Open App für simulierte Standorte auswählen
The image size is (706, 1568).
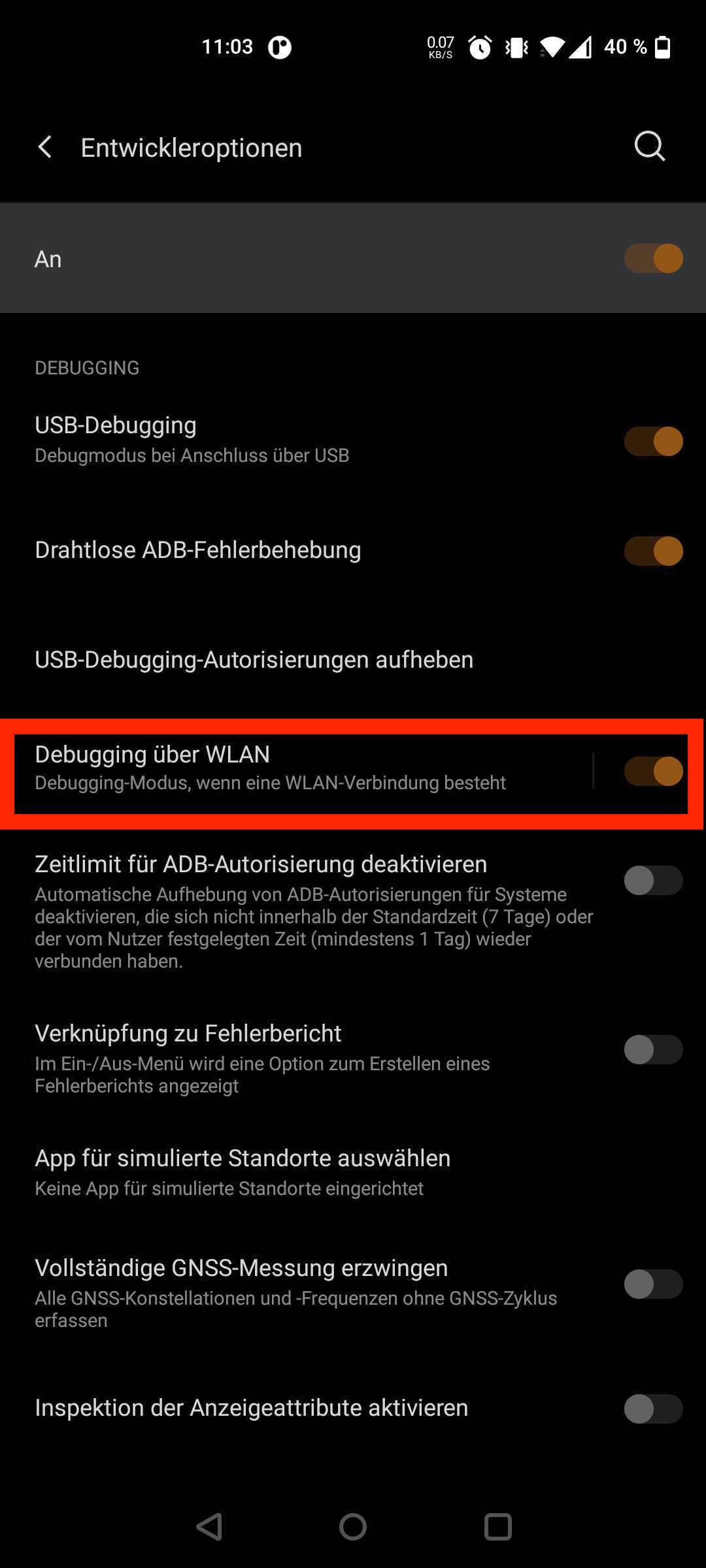tap(242, 1171)
